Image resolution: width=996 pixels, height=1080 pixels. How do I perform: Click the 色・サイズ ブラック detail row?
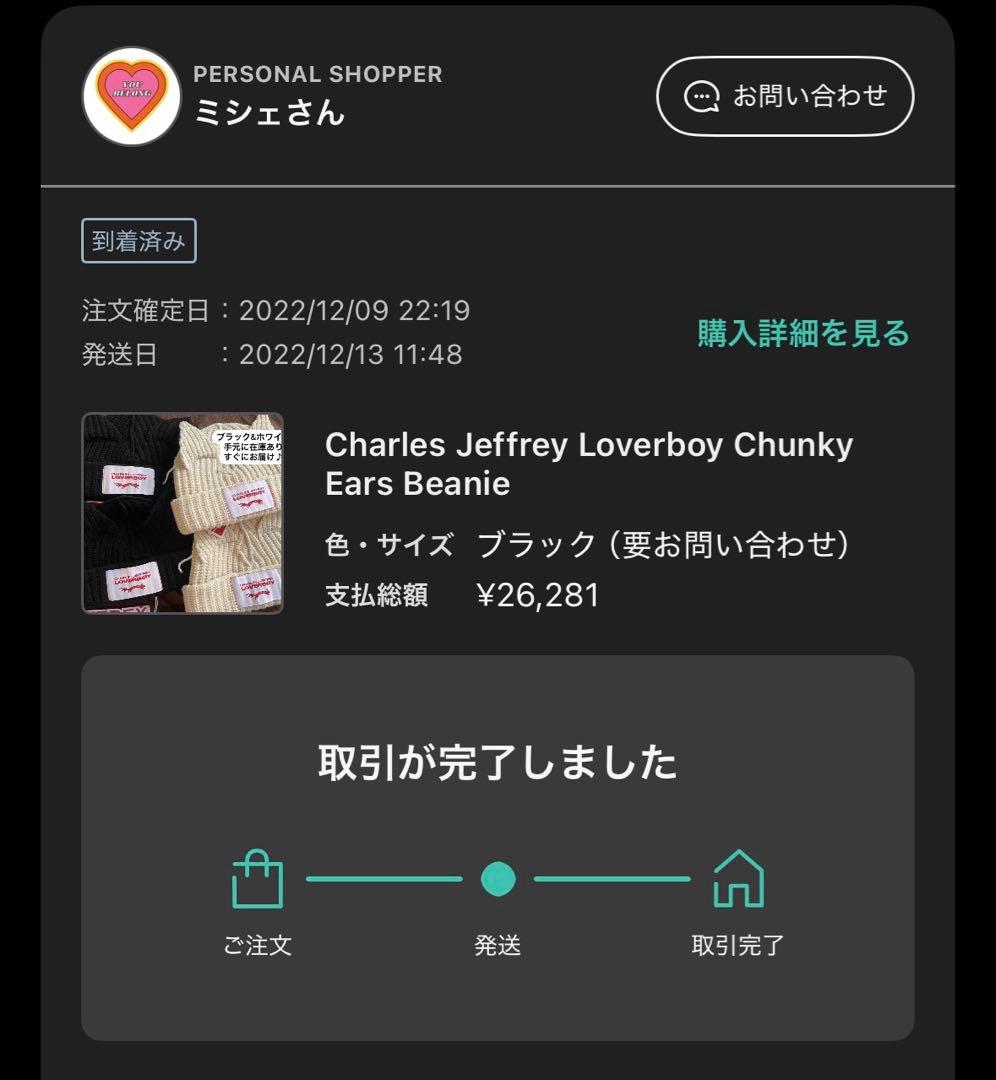(x=590, y=545)
